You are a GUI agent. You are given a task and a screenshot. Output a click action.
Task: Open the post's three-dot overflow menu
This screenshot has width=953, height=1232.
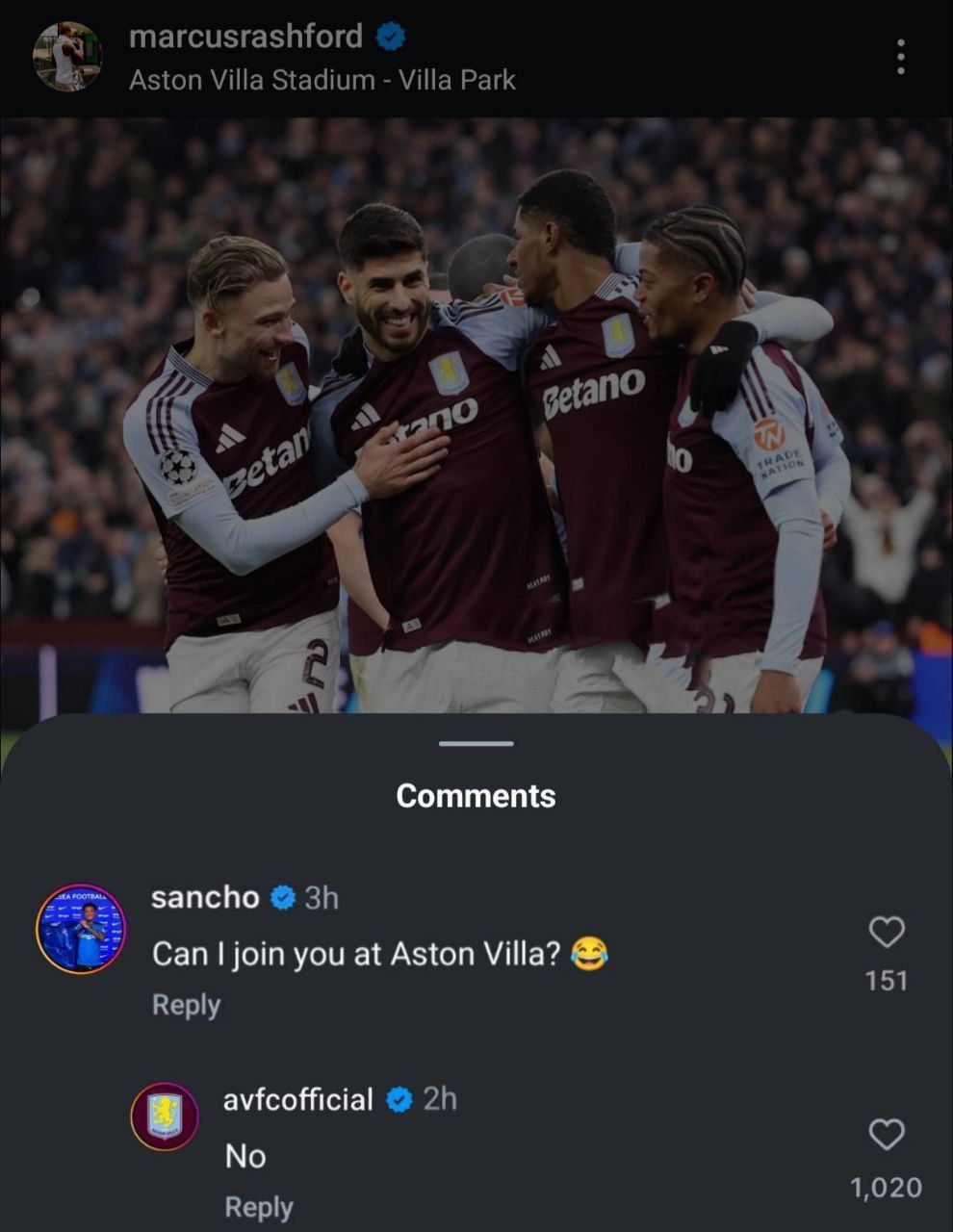[x=900, y=58]
